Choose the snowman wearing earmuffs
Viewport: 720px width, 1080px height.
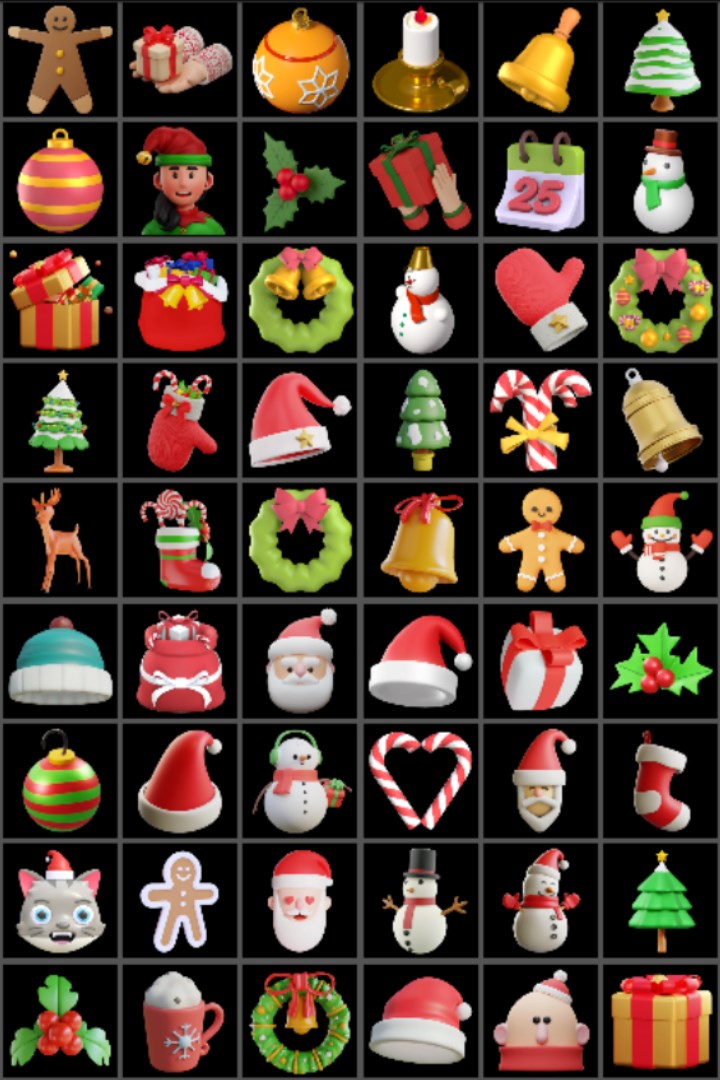[300, 780]
